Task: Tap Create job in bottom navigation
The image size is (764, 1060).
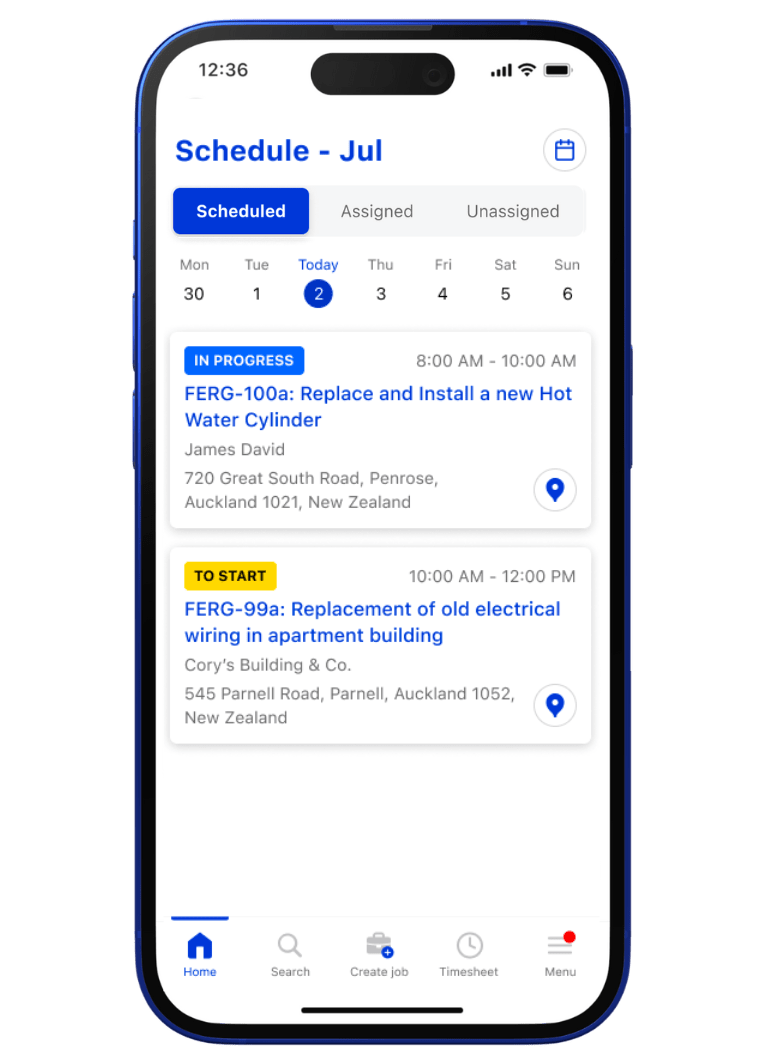Action: coord(379,954)
